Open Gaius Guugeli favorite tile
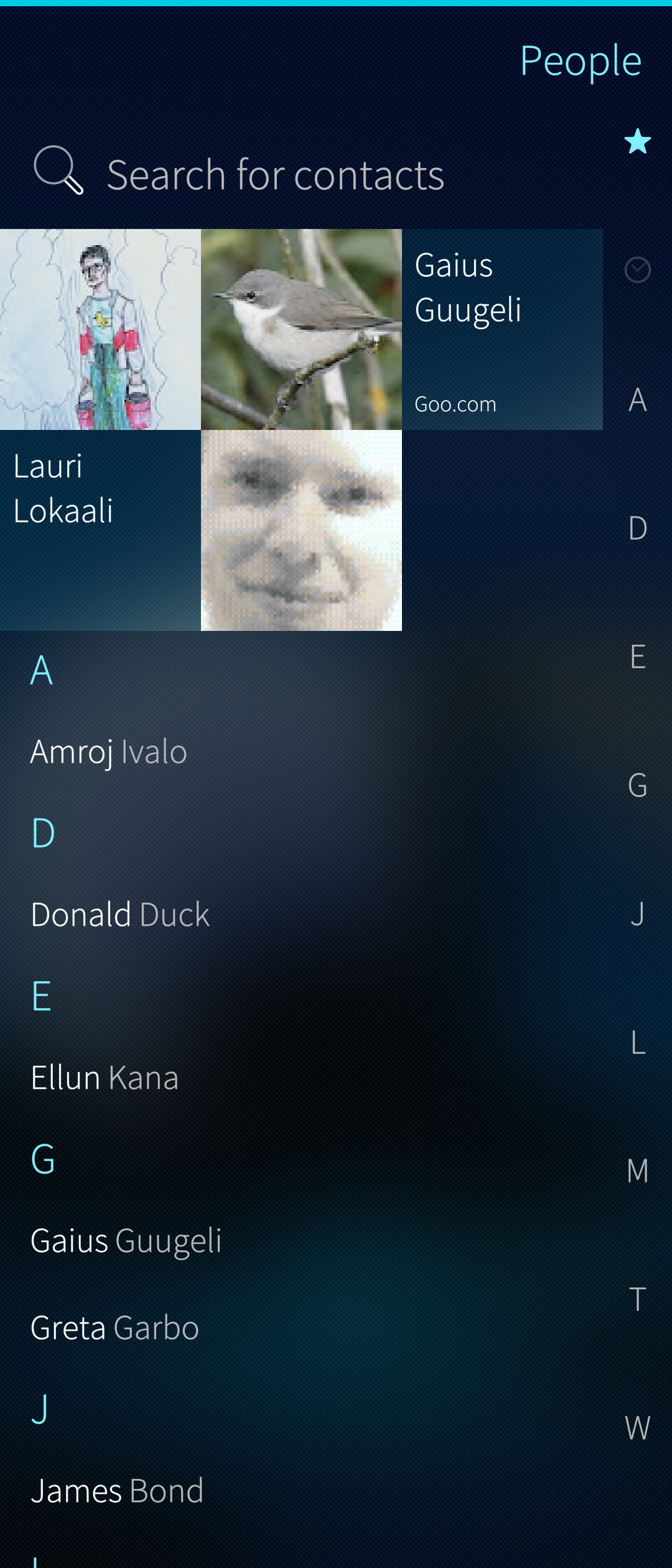The image size is (672, 1568). pyautogui.click(x=502, y=329)
